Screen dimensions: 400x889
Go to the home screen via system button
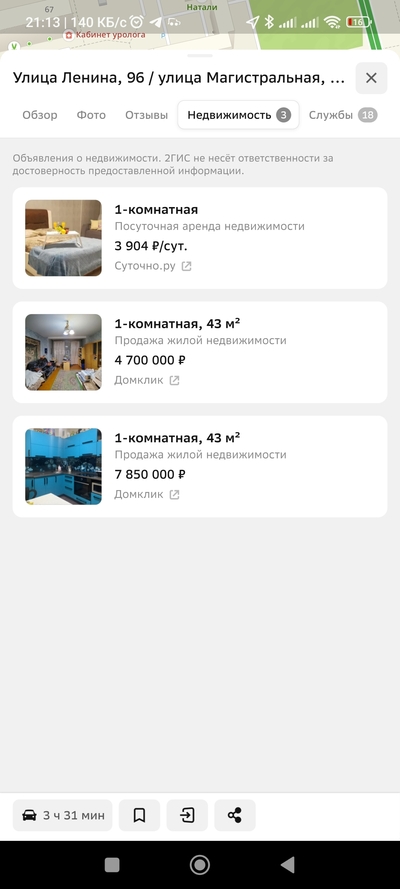coord(199,865)
